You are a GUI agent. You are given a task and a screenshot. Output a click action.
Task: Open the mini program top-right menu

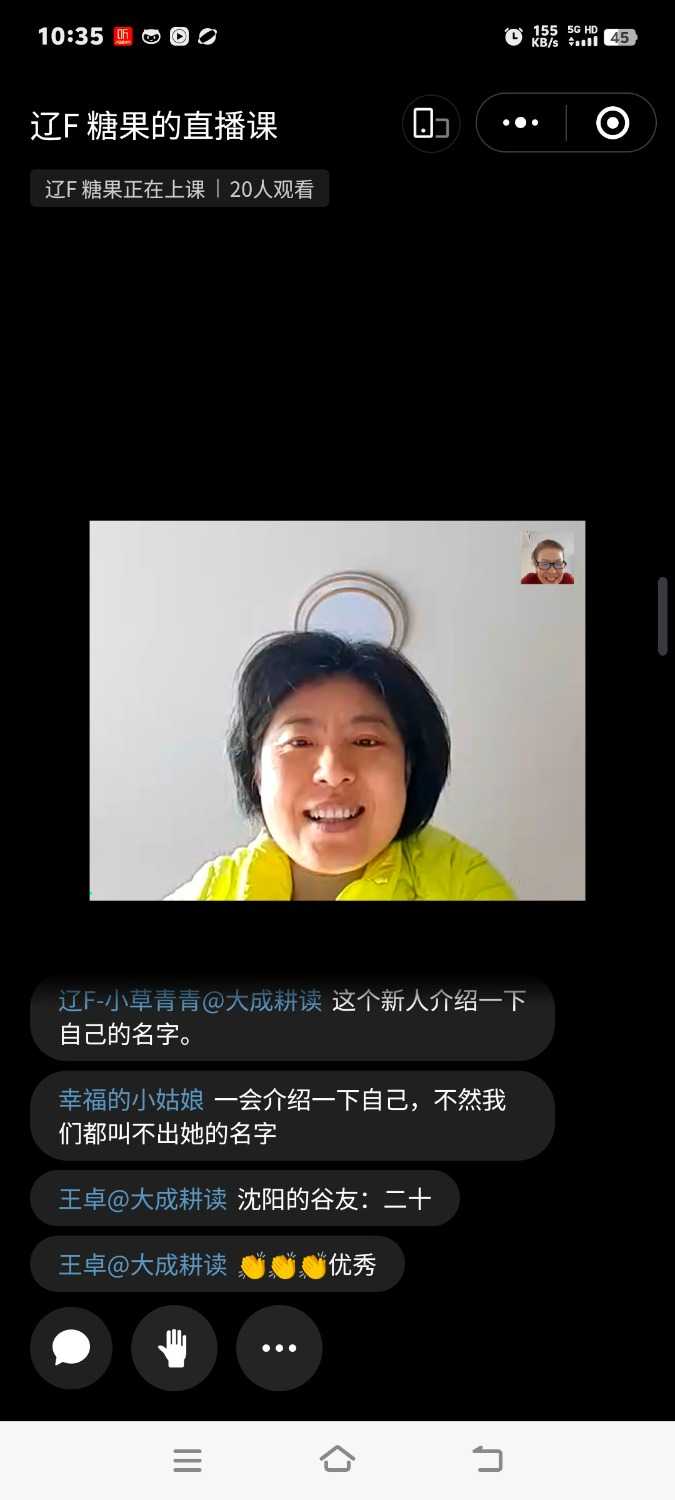pos(520,123)
